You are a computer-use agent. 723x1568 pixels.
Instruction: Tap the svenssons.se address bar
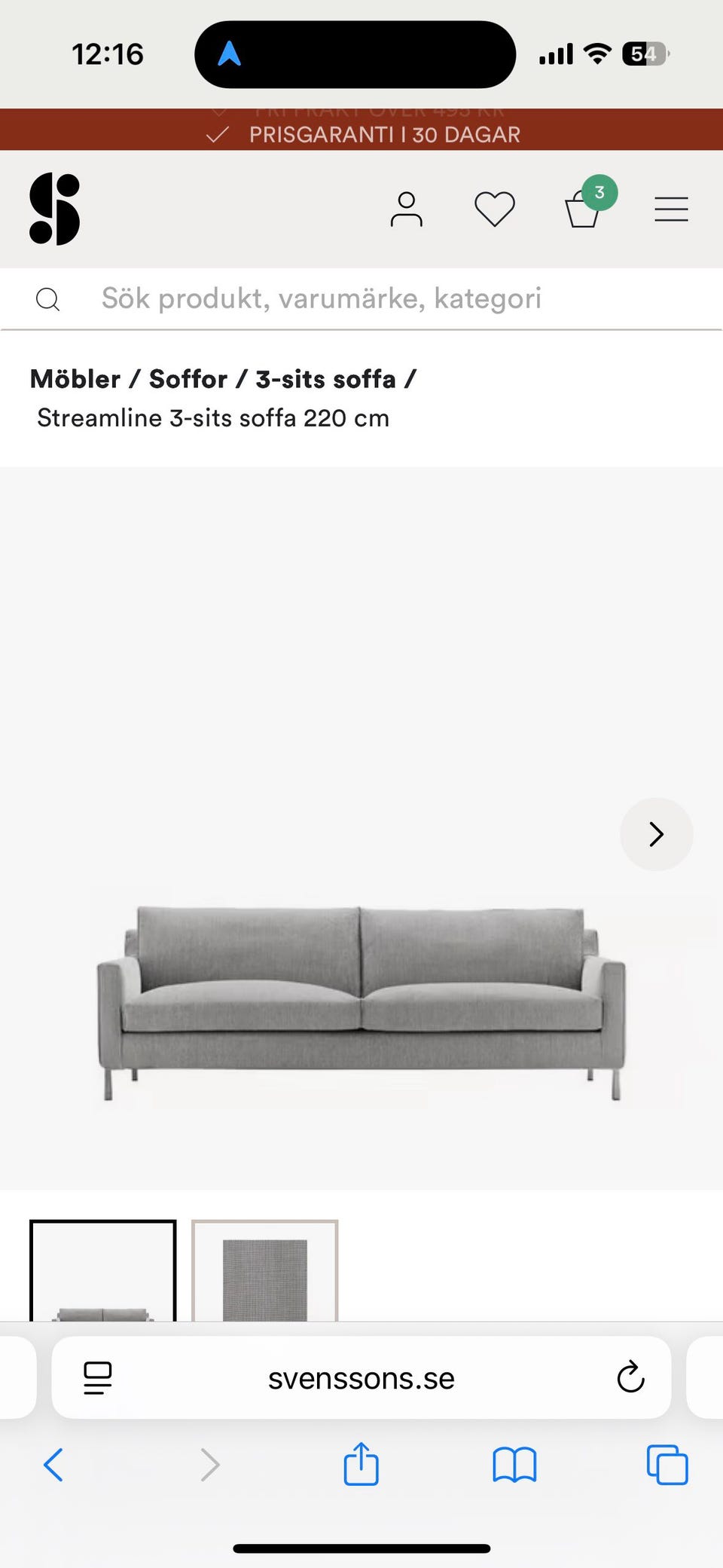tap(361, 1378)
